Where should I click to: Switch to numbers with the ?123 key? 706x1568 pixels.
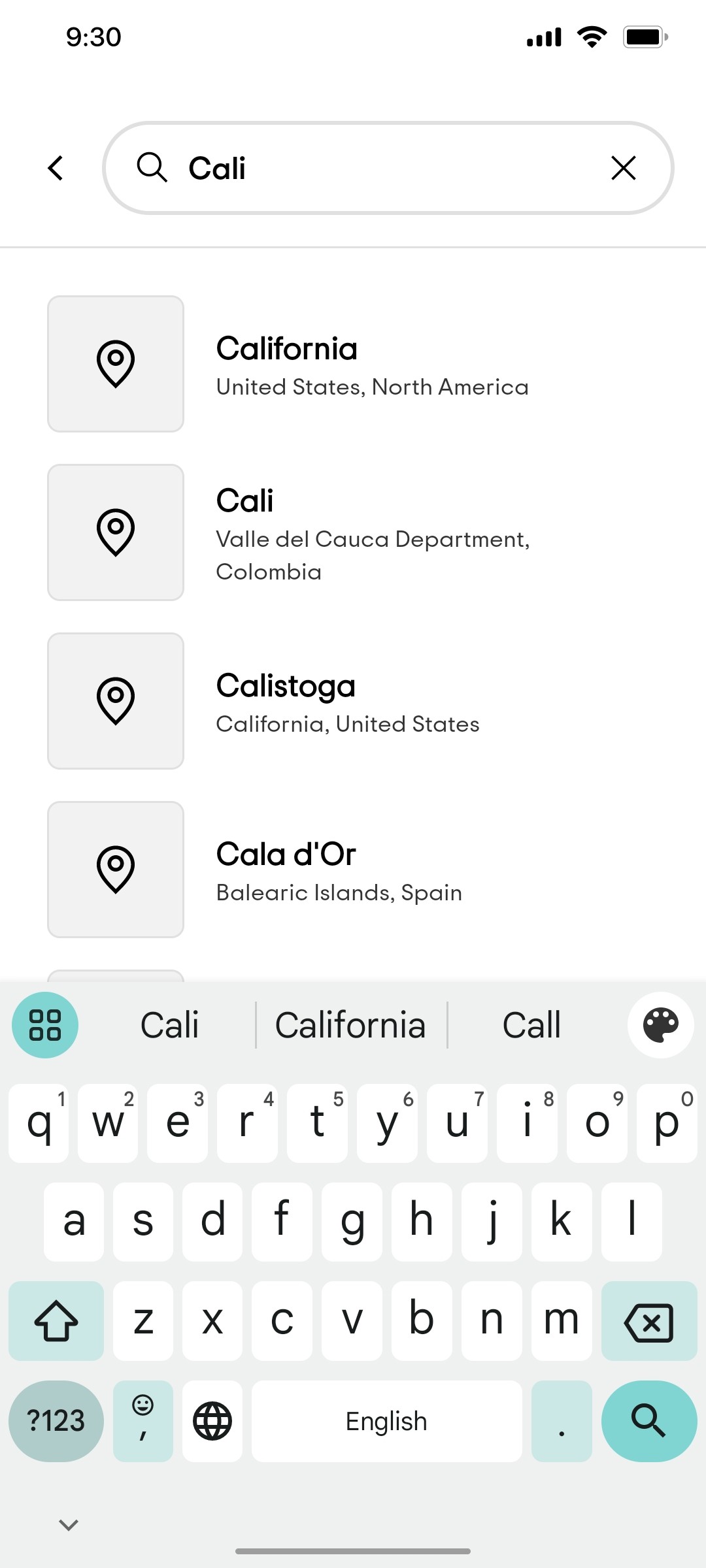[56, 1421]
